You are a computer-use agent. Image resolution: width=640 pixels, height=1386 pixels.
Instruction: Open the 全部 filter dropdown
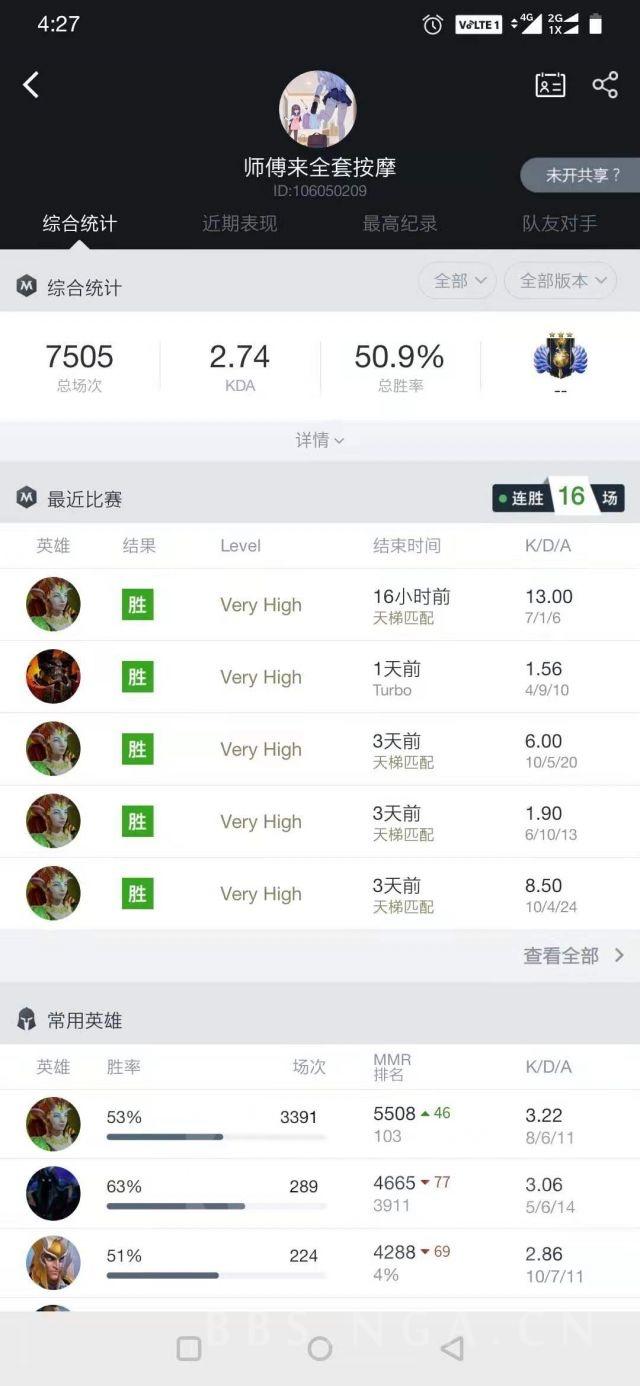click(x=457, y=281)
